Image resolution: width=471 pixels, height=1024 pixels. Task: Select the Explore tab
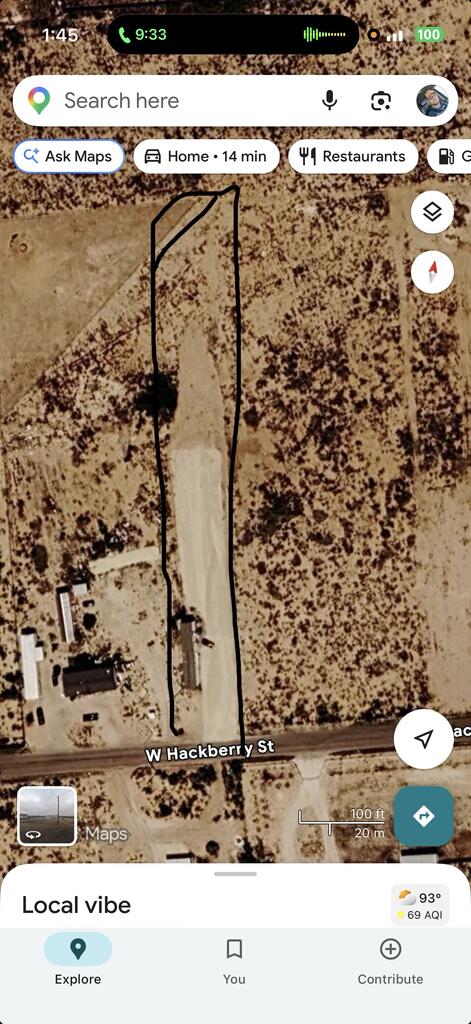coord(78,961)
